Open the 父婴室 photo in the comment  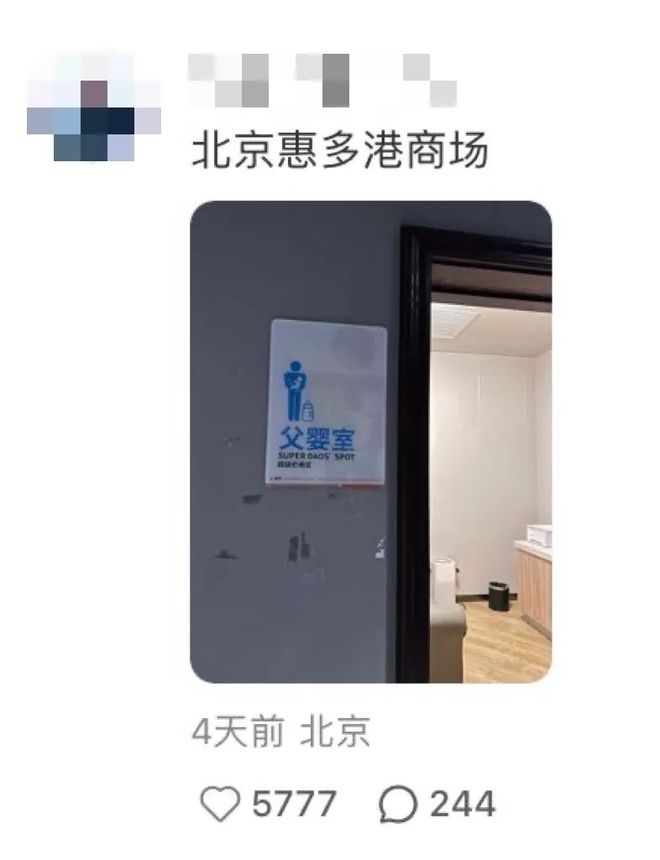pos(370,441)
